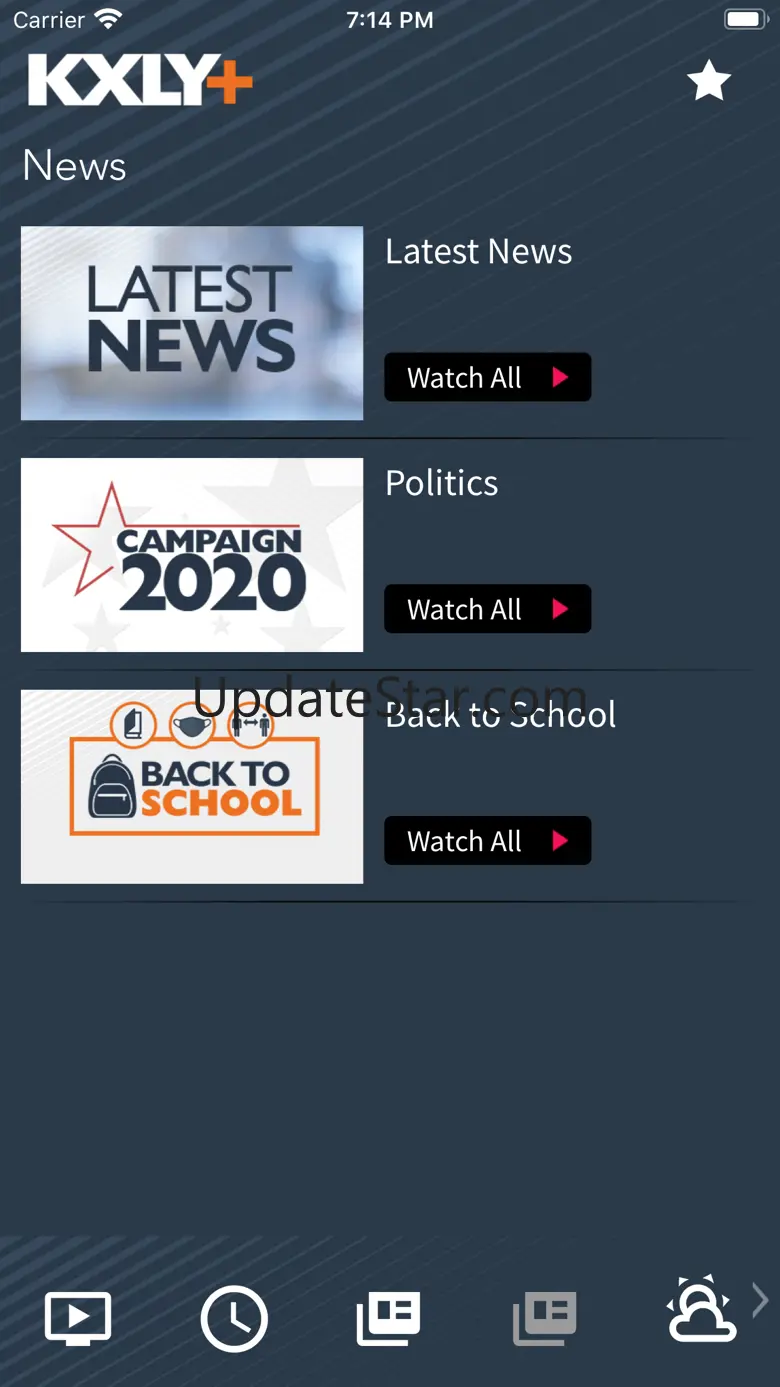Open the Campaign 2020 thumbnail

[192, 555]
